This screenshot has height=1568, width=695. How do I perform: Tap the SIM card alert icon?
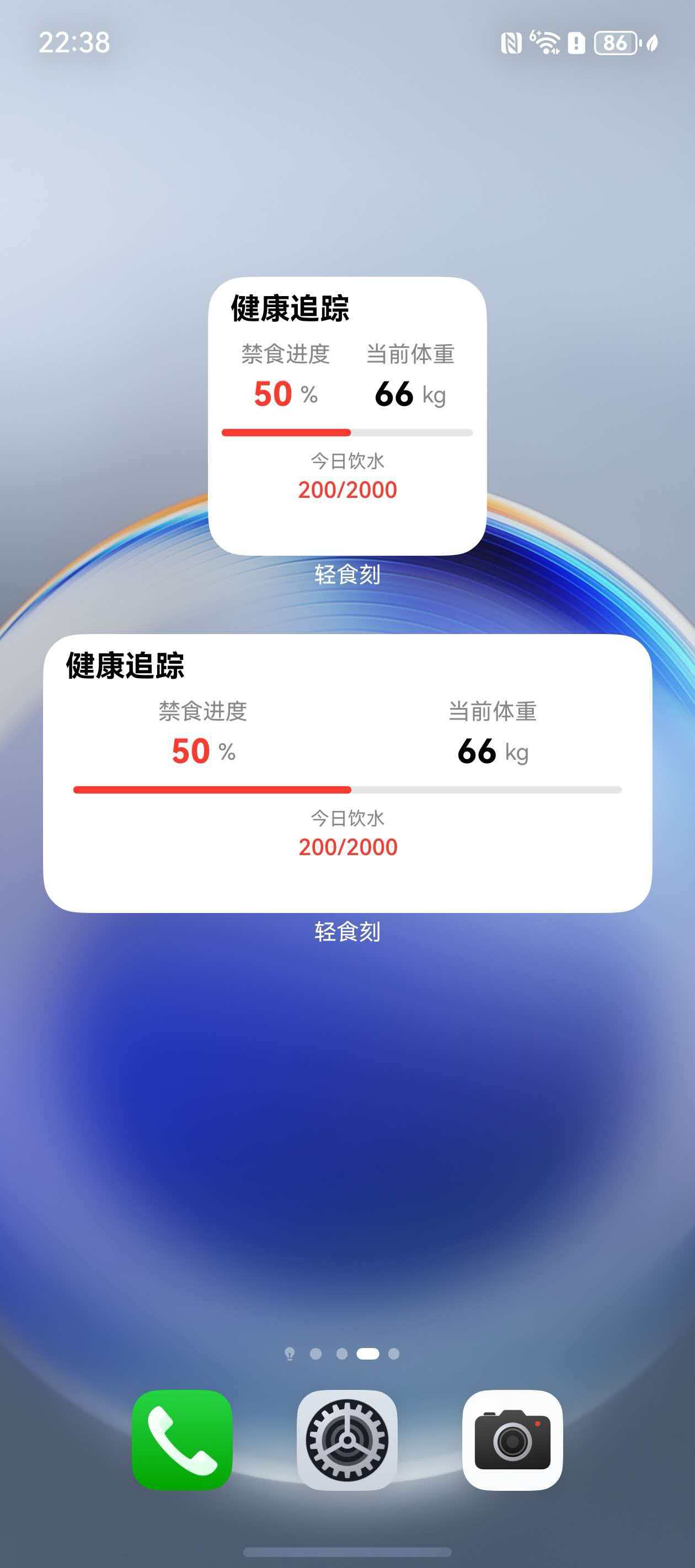click(576, 41)
